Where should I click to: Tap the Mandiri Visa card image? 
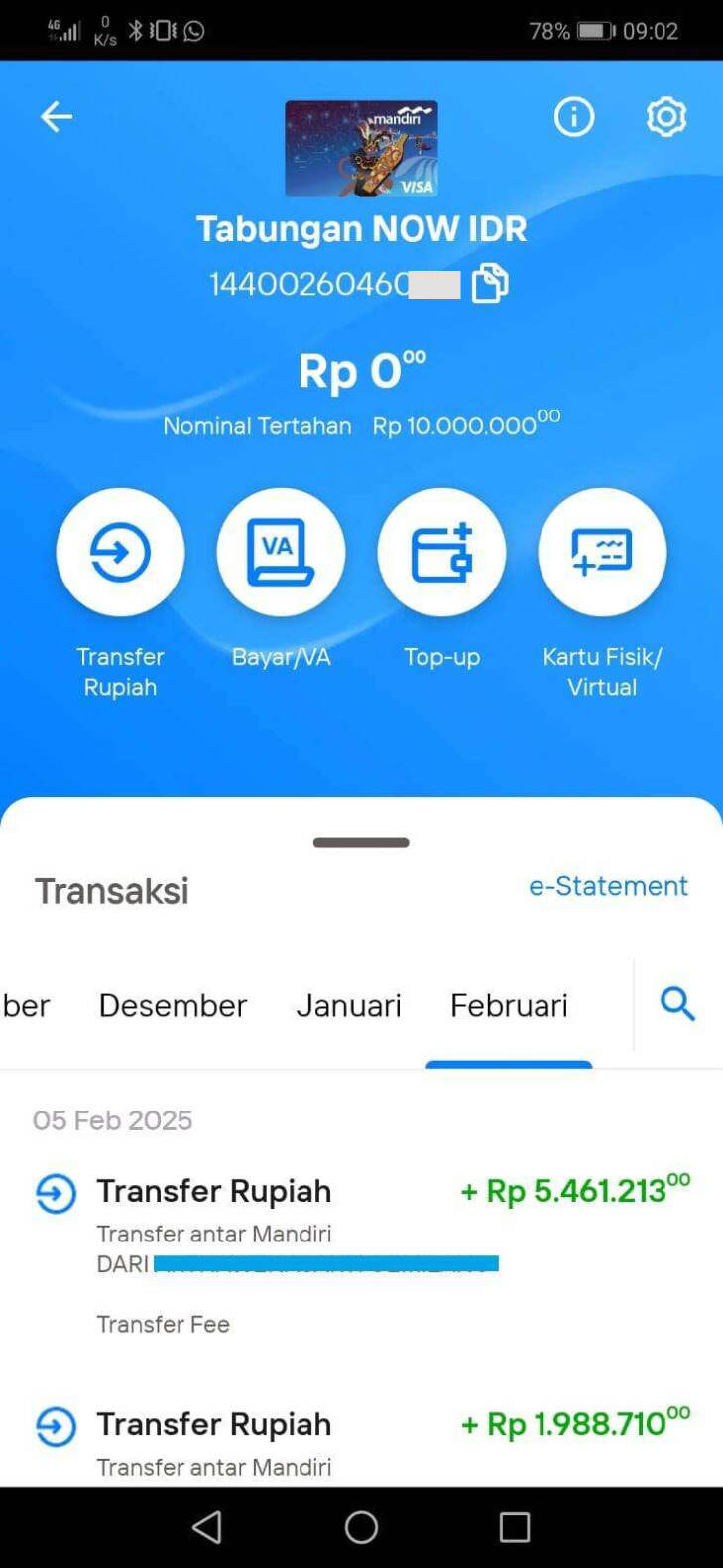pos(361,148)
